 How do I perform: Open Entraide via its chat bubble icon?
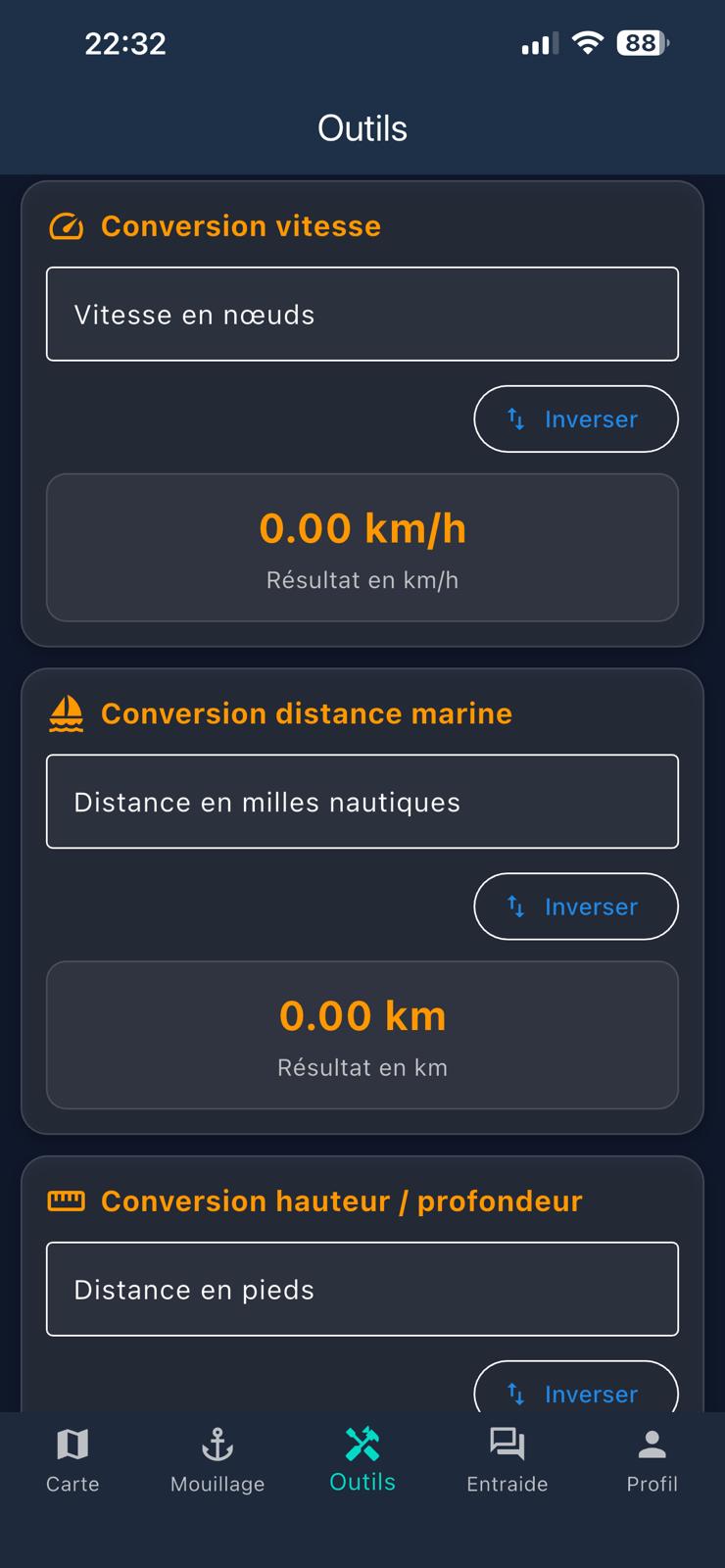point(507,1444)
